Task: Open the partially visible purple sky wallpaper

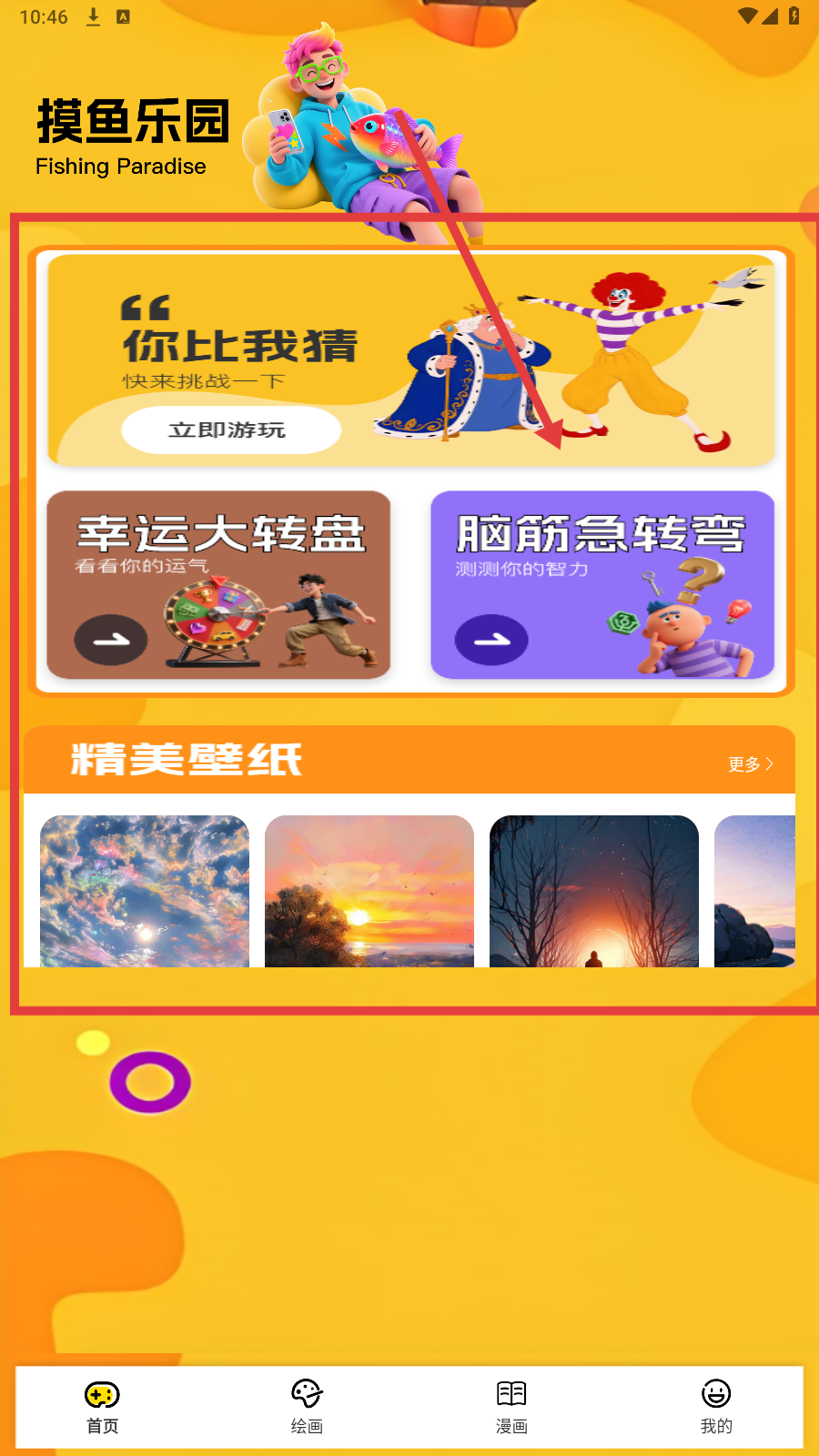Action: [754, 891]
